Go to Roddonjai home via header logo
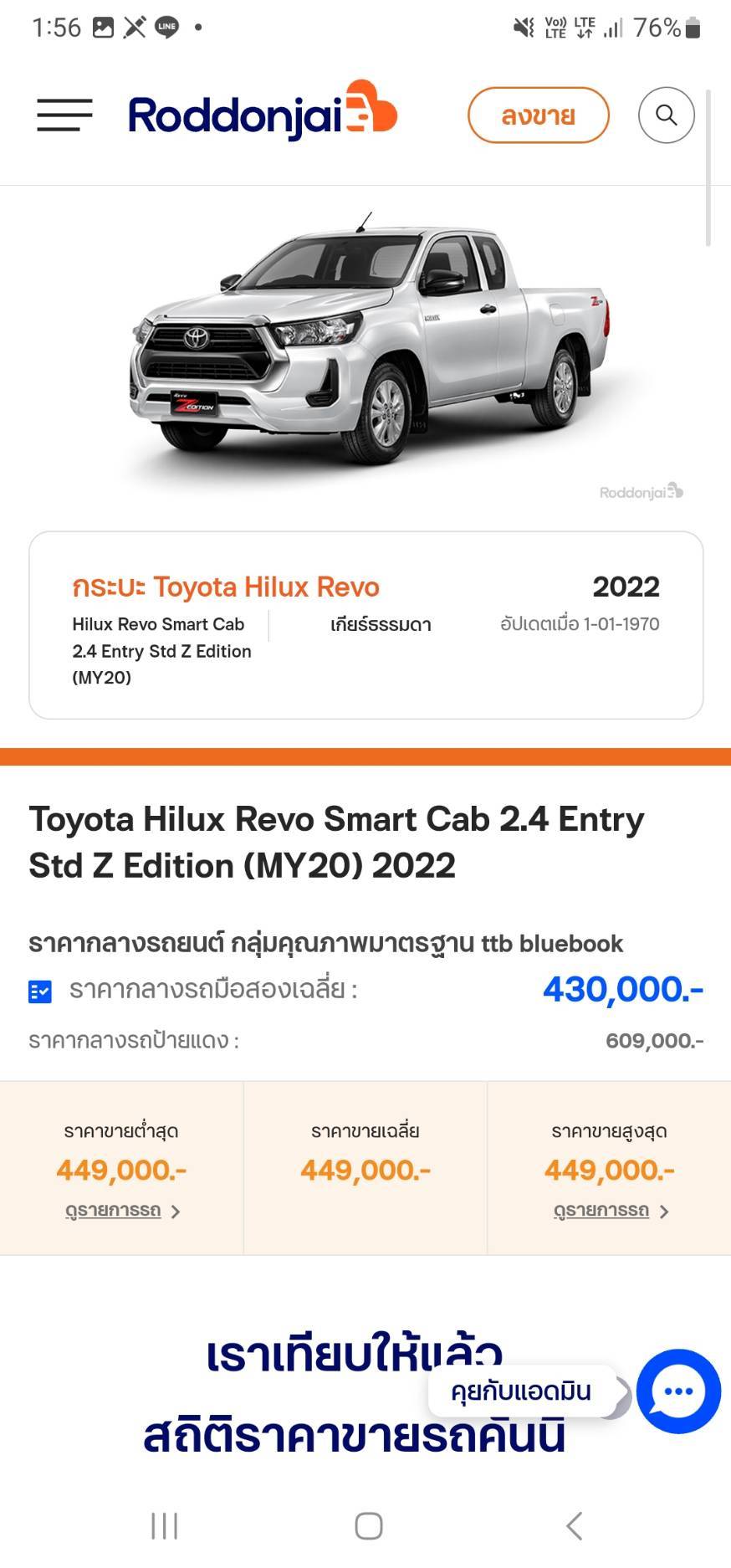This screenshot has width=731, height=1568. (x=263, y=111)
